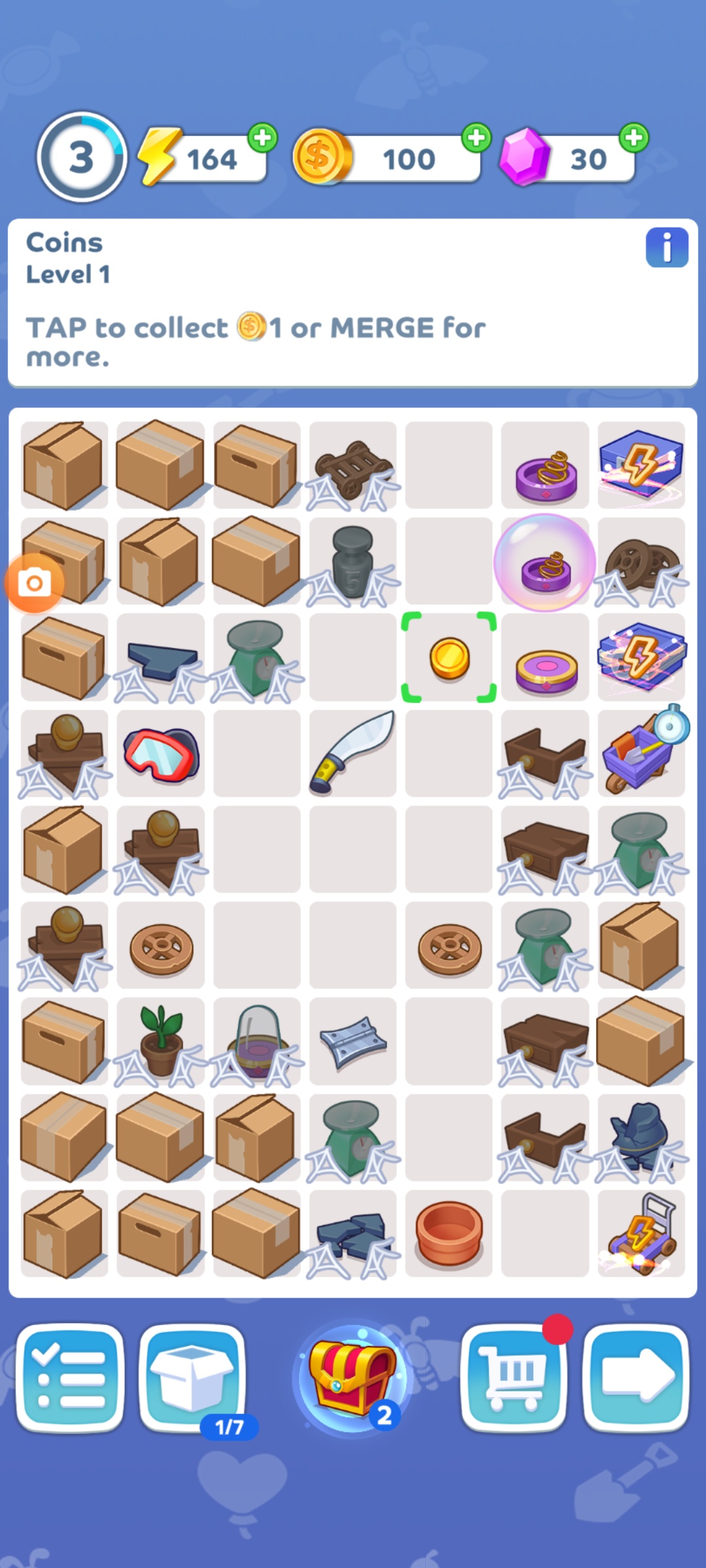Viewport: 706px width, 1568px height.
Task: Open the shop cart
Action: coord(514,1377)
